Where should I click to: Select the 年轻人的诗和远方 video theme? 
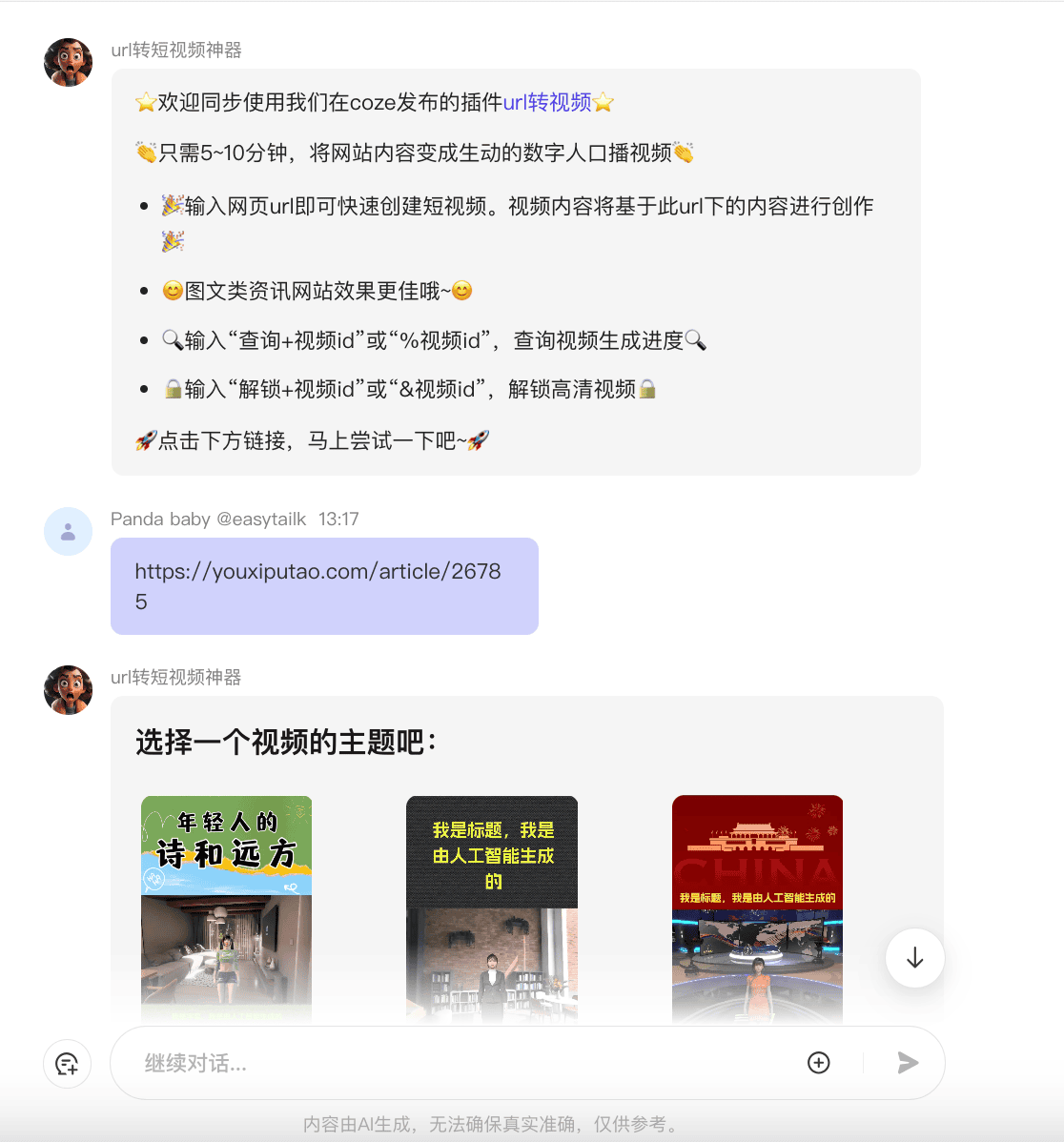tap(227, 906)
